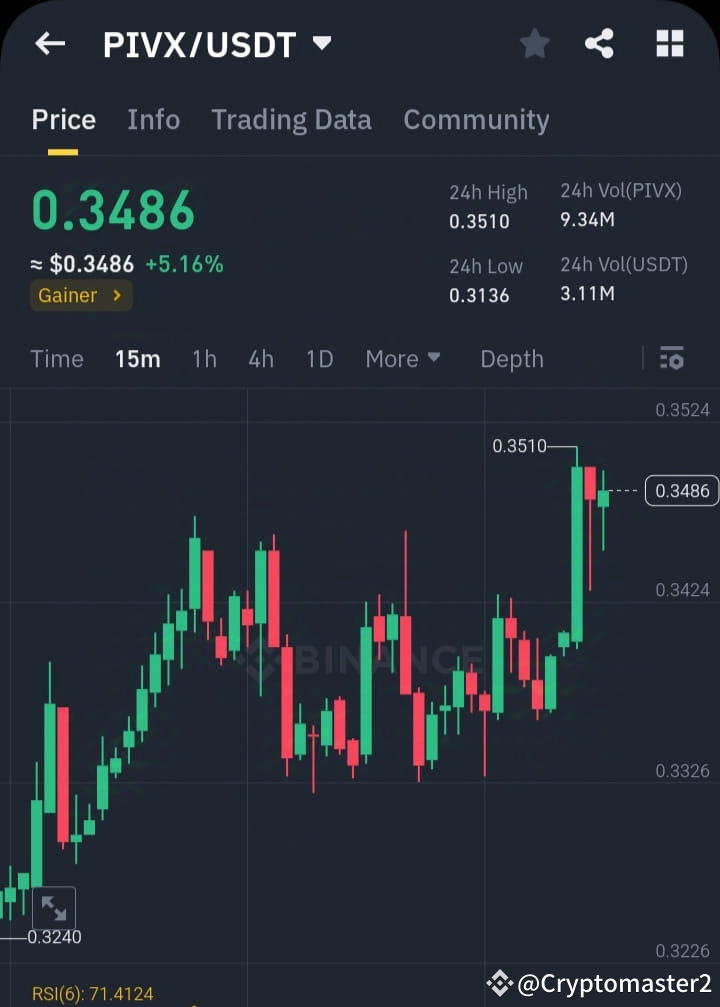Switch to Depth view

511,358
